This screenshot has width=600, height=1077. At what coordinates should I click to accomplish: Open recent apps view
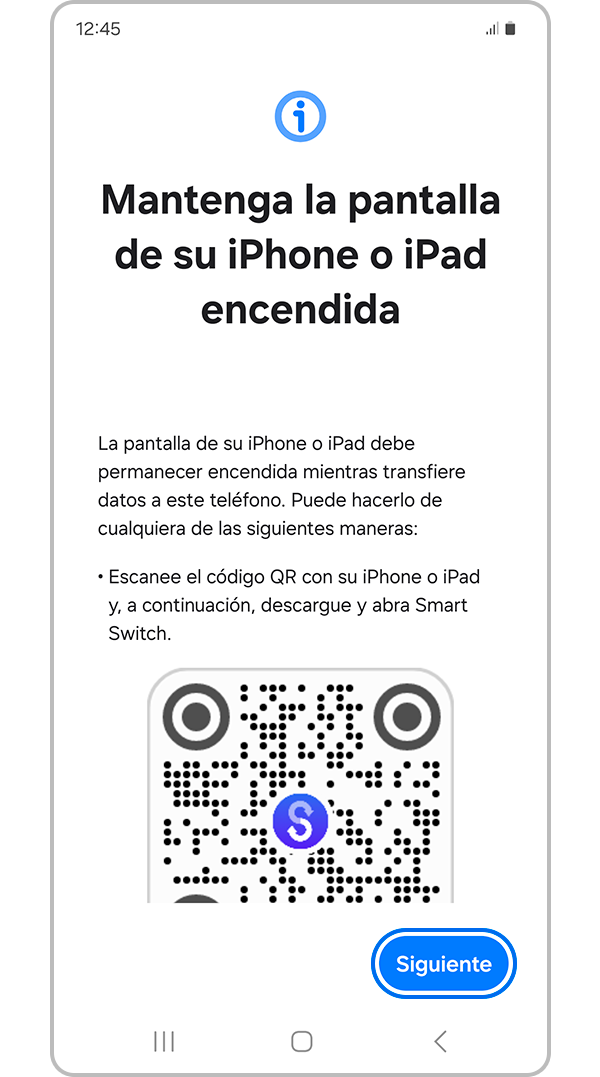[x=164, y=1041]
